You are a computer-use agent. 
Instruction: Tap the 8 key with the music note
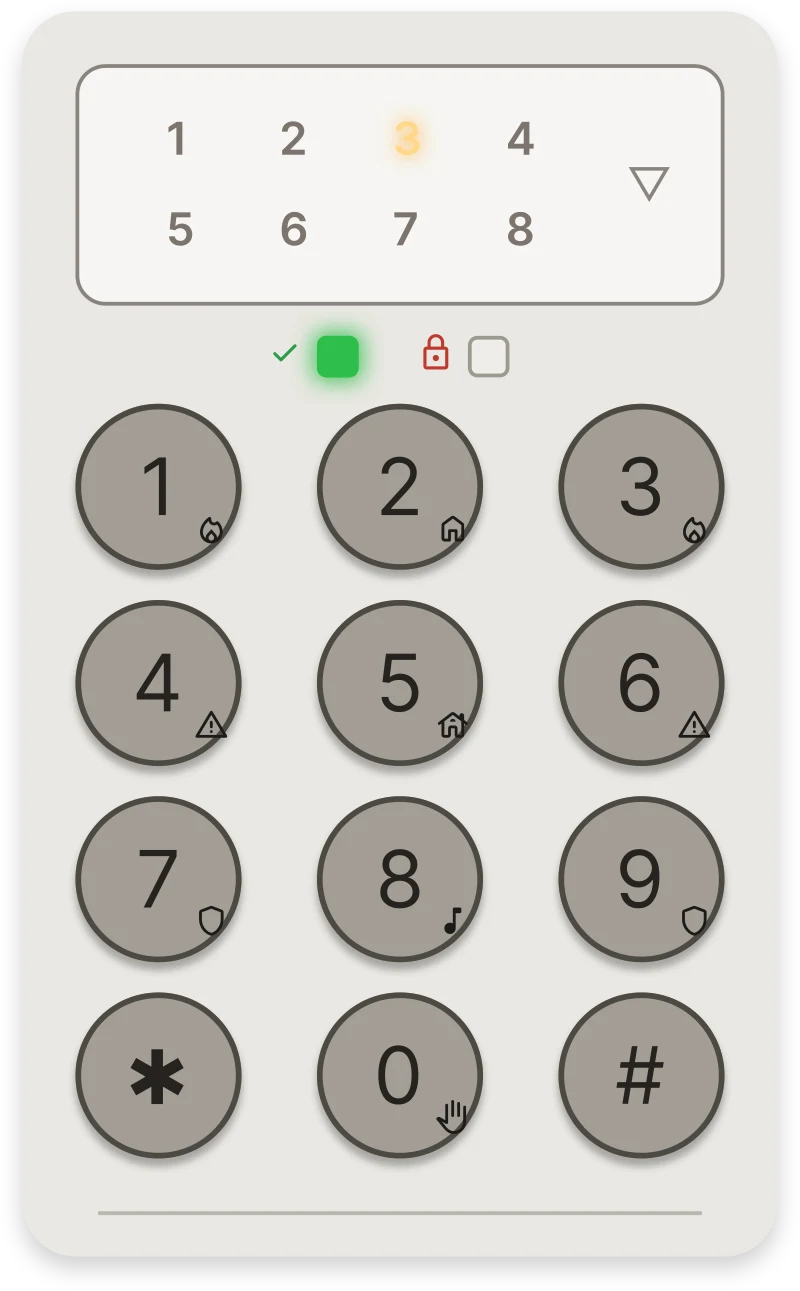400,879
